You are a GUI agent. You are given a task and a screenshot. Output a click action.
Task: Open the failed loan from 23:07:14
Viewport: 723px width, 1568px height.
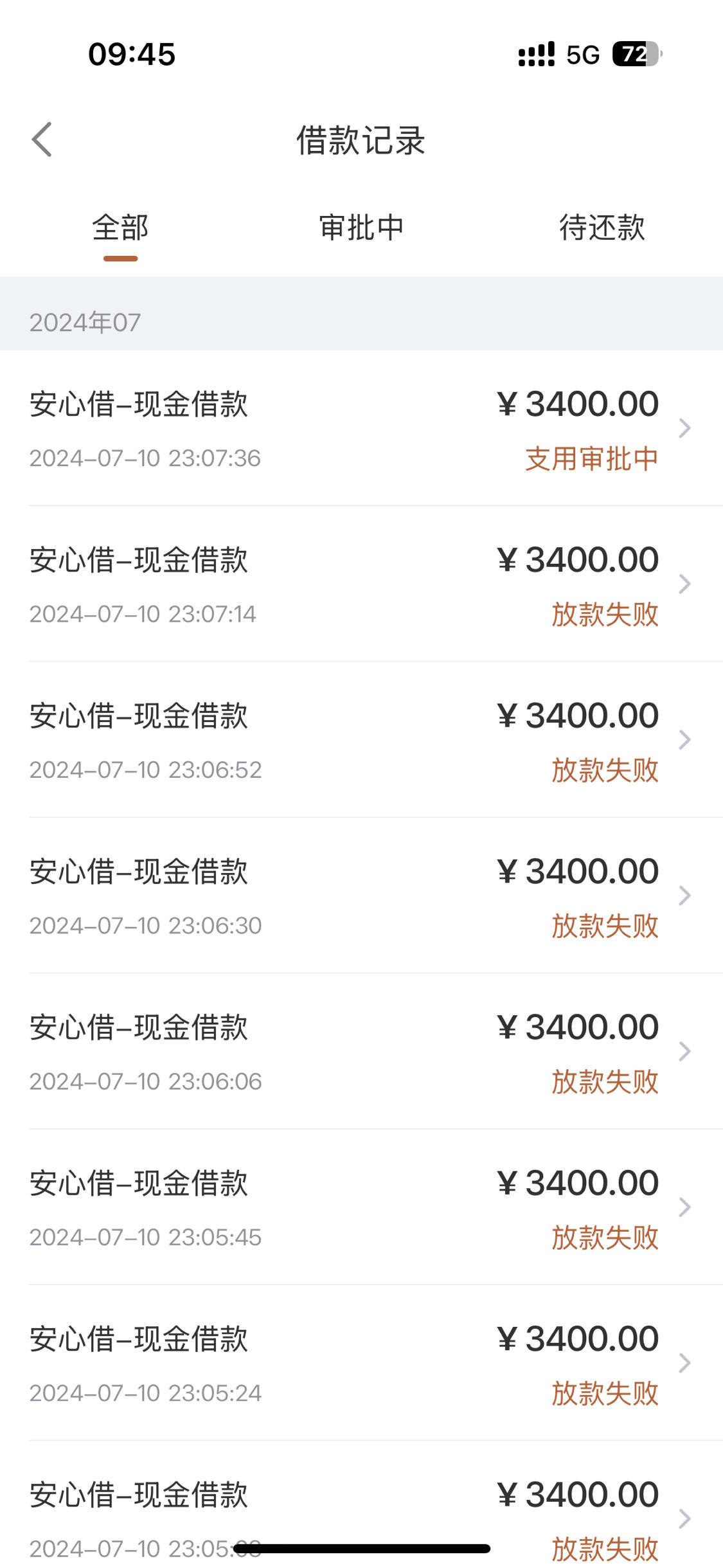tap(361, 584)
